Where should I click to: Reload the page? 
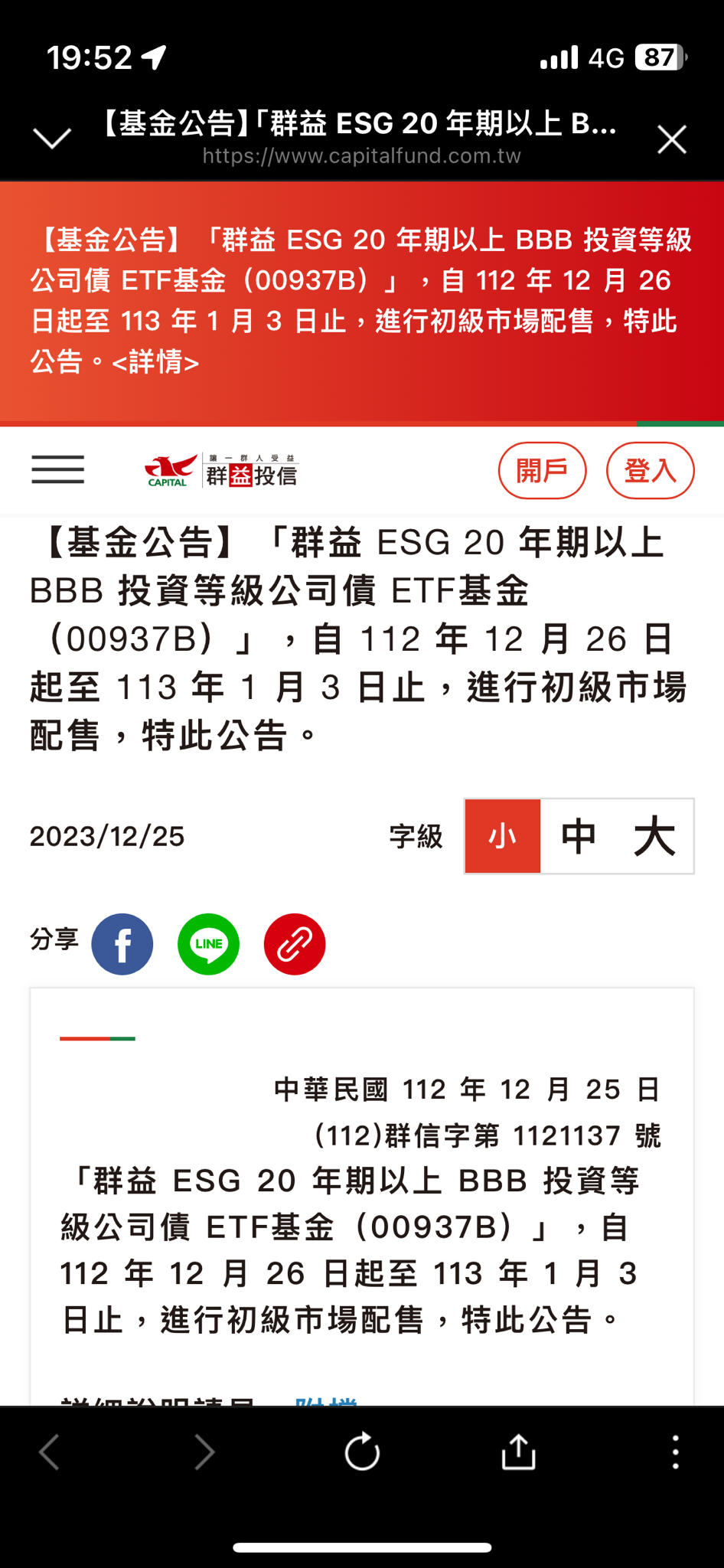362,1452
